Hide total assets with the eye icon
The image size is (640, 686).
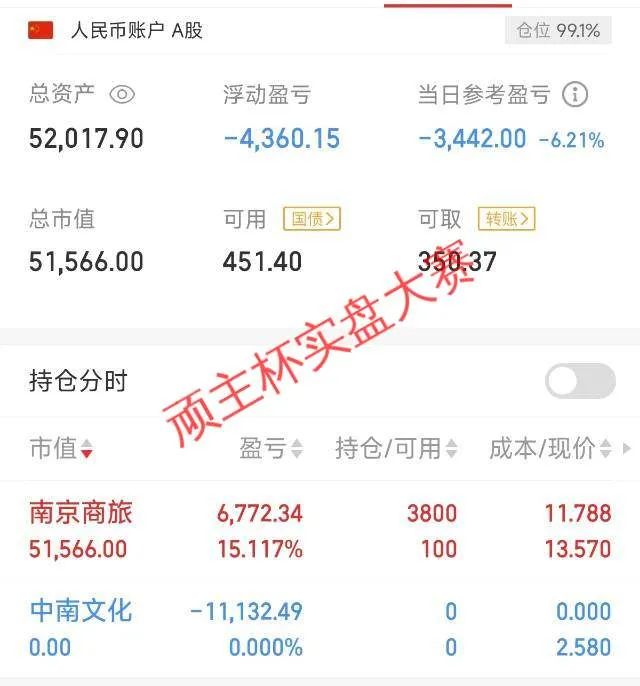point(122,95)
